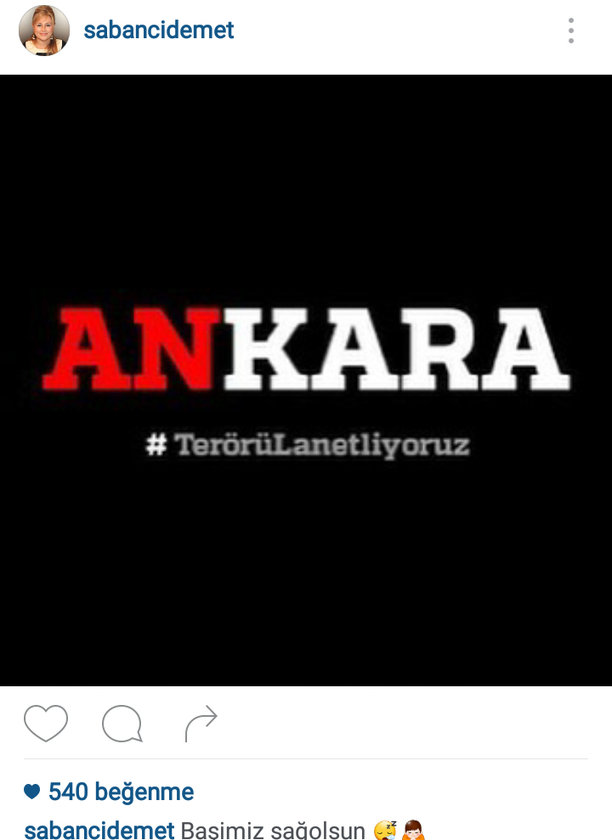This screenshot has height=840, width=612.
Task: Open the Ankara post image
Action: (x=306, y=380)
